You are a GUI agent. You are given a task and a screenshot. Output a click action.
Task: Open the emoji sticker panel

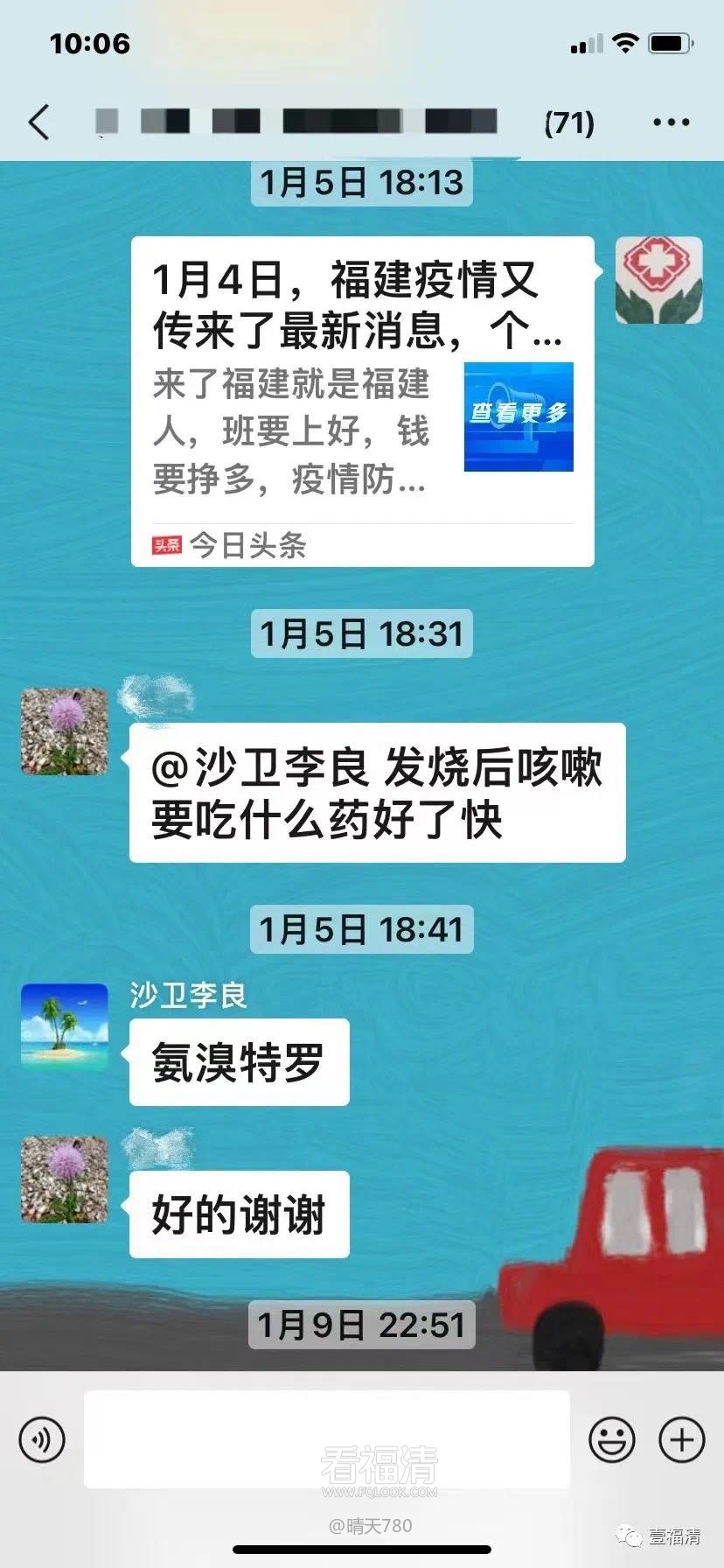[611, 1439]
